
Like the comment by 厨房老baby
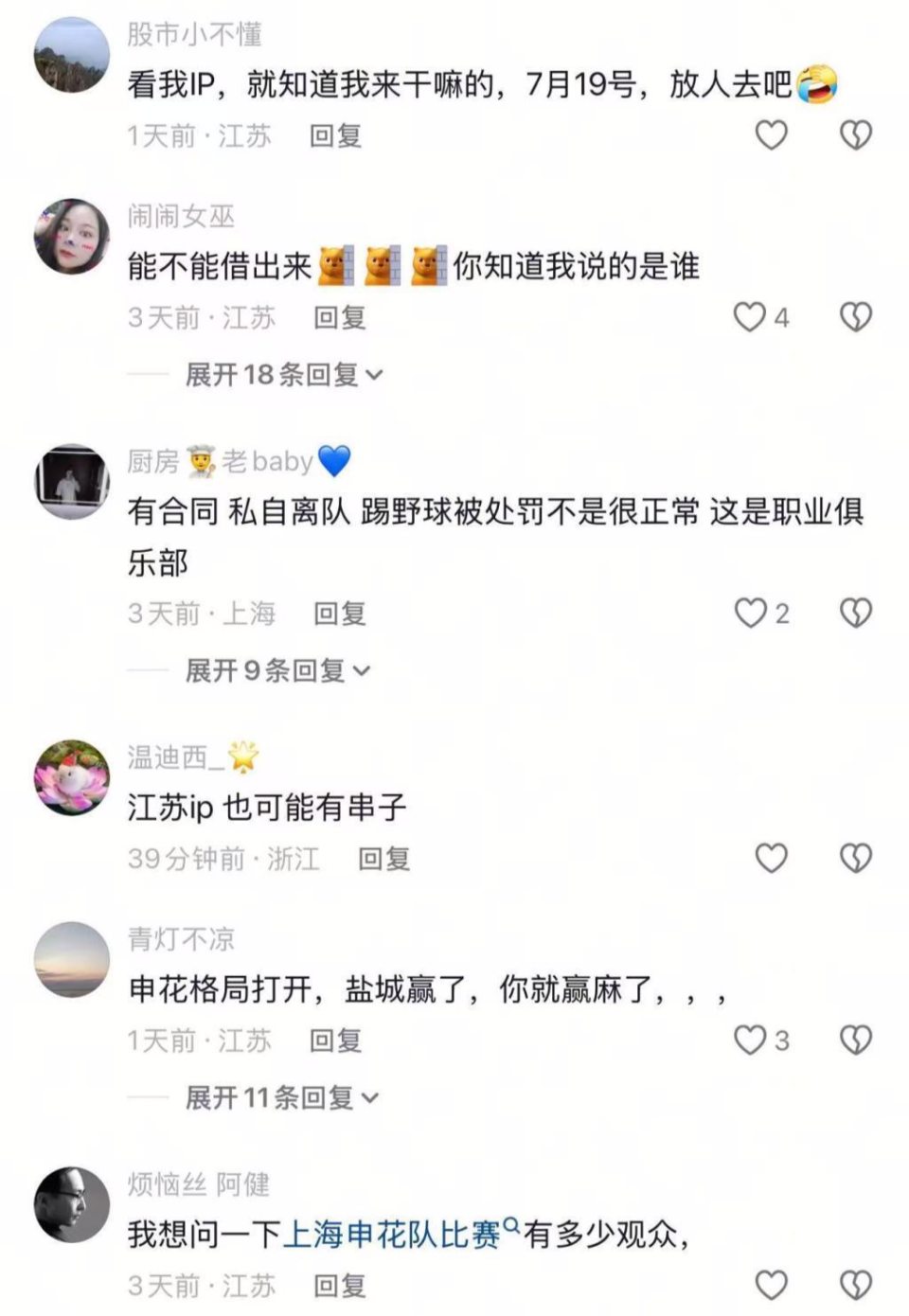point(750,614)
